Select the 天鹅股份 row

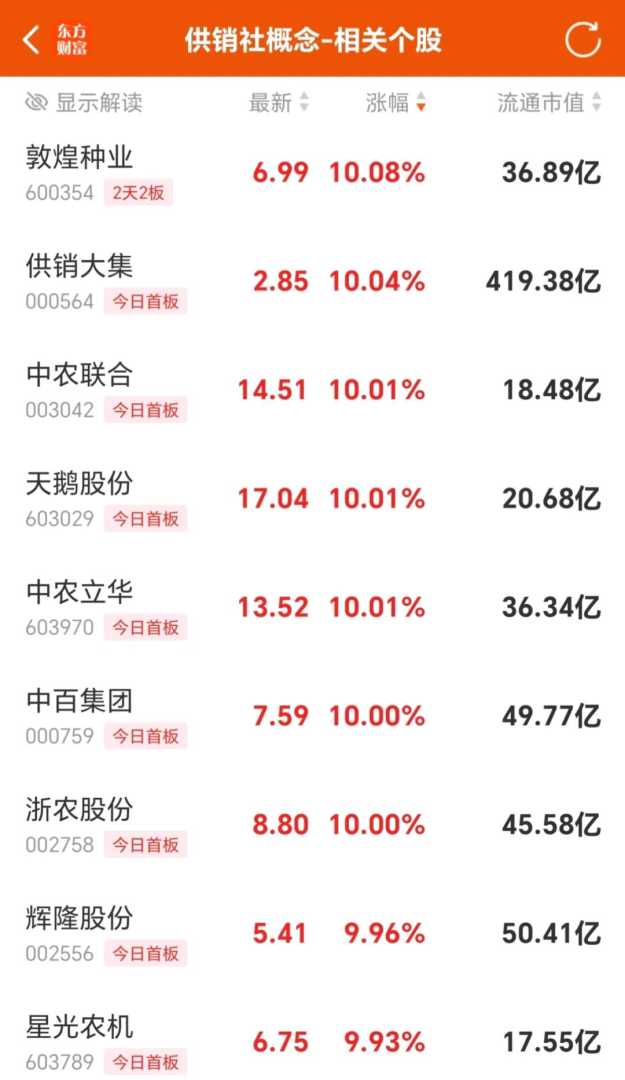80,484
